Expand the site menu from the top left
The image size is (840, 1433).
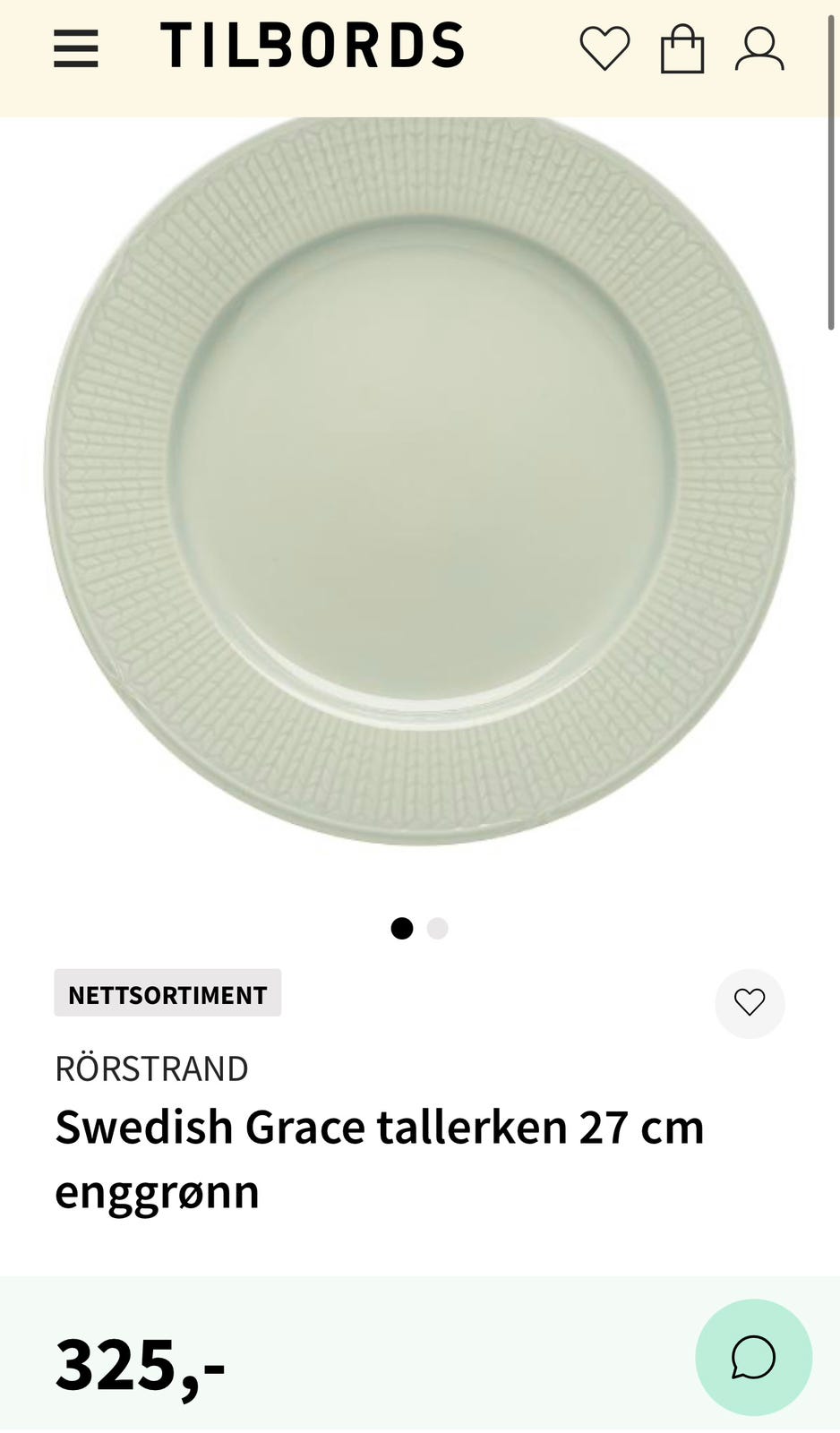(76, 49)
